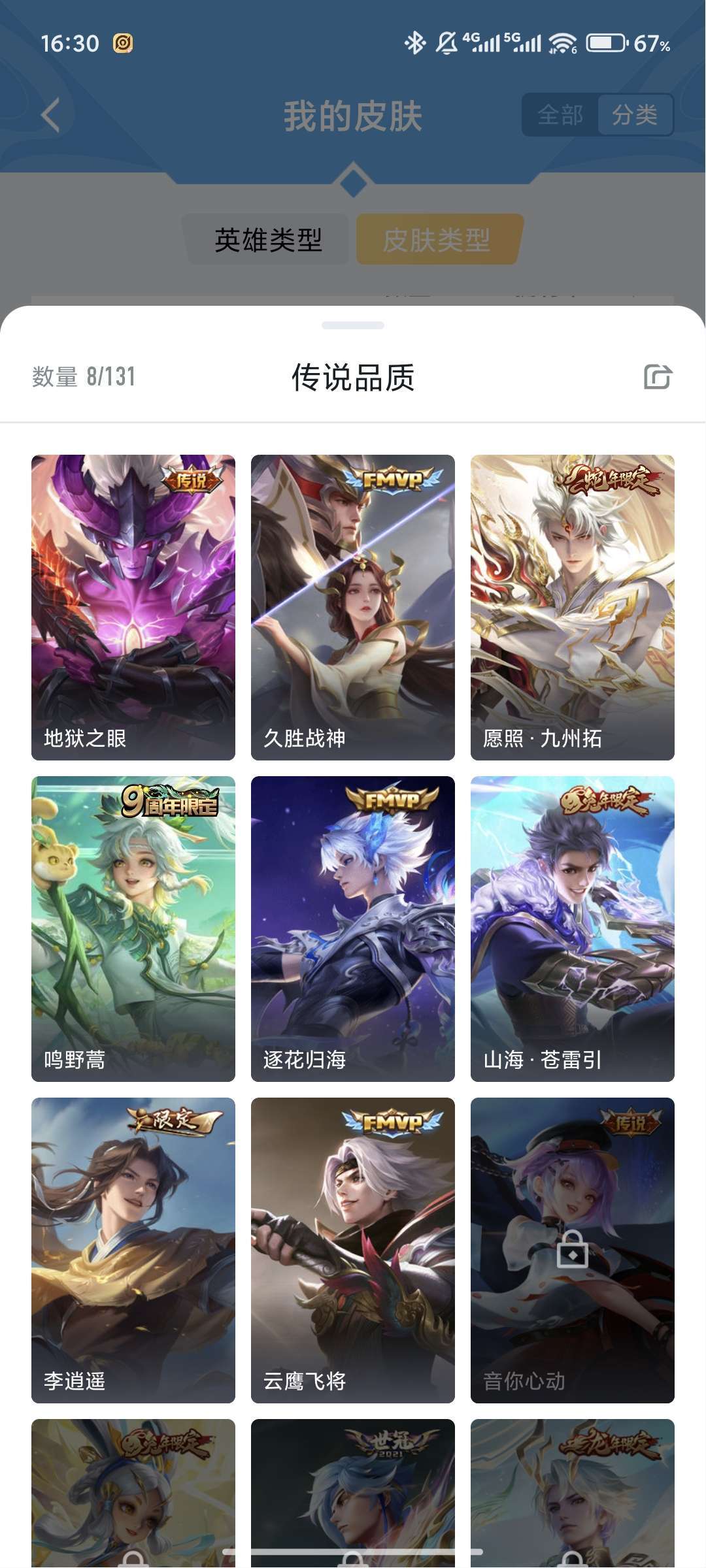Go back with the top-left arrow
The width and height of the screenshot is (706, 1568).
[x=50, y=116]
